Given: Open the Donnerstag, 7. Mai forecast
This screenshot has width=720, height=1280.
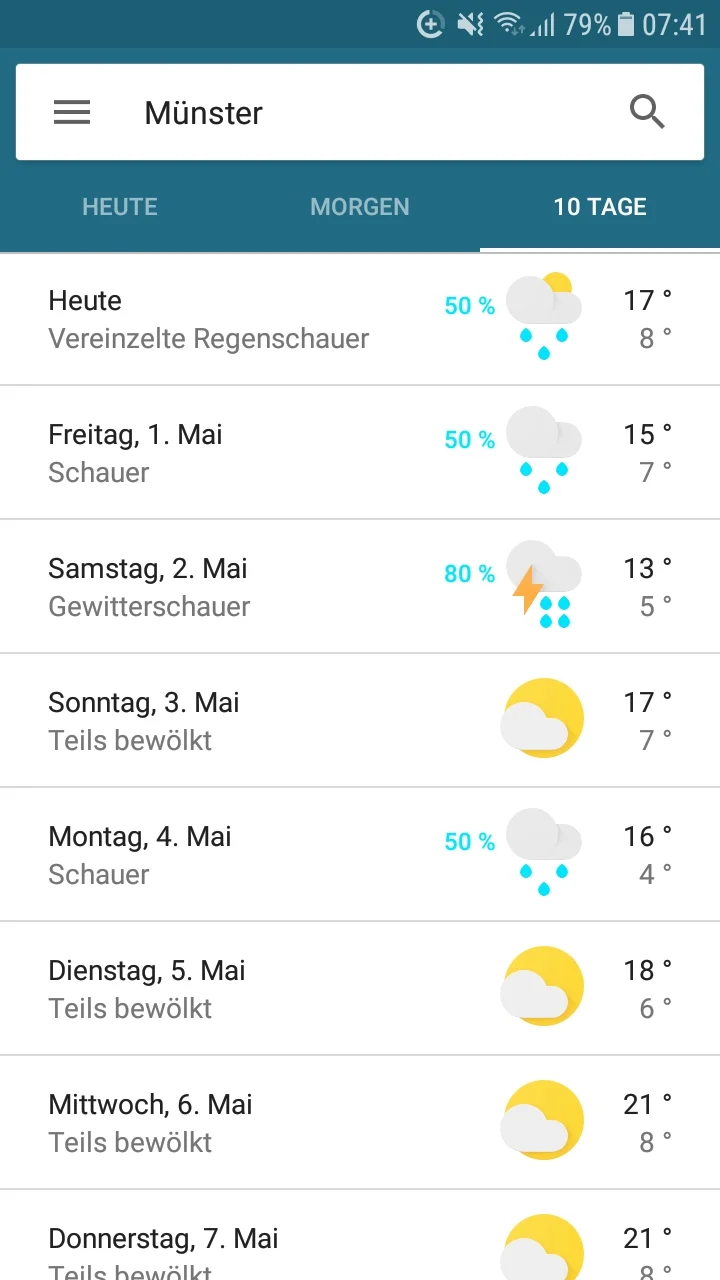Looking at the screenshot, I should click(360, 1245).
